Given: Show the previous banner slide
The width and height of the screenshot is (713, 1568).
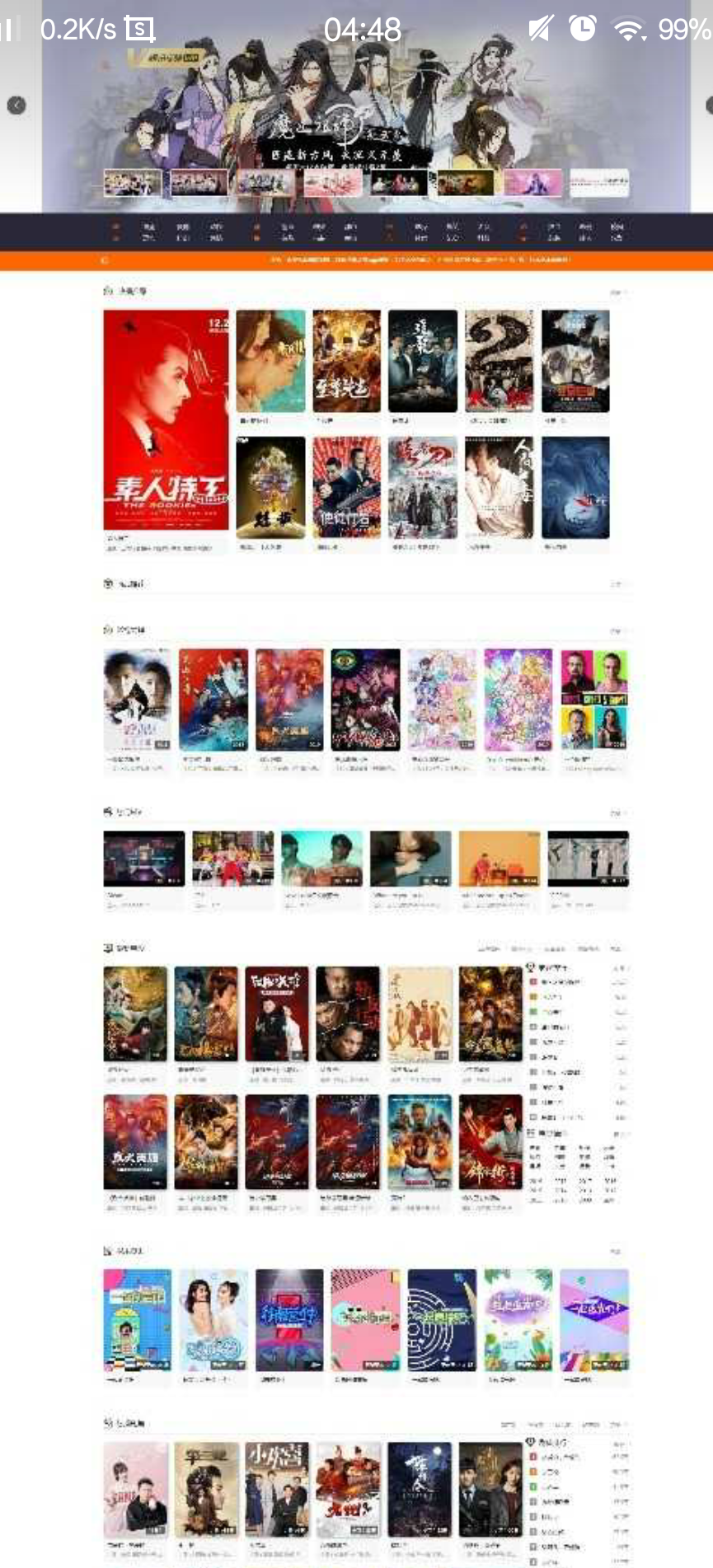Looking at the screenshot, I should 16,105.
